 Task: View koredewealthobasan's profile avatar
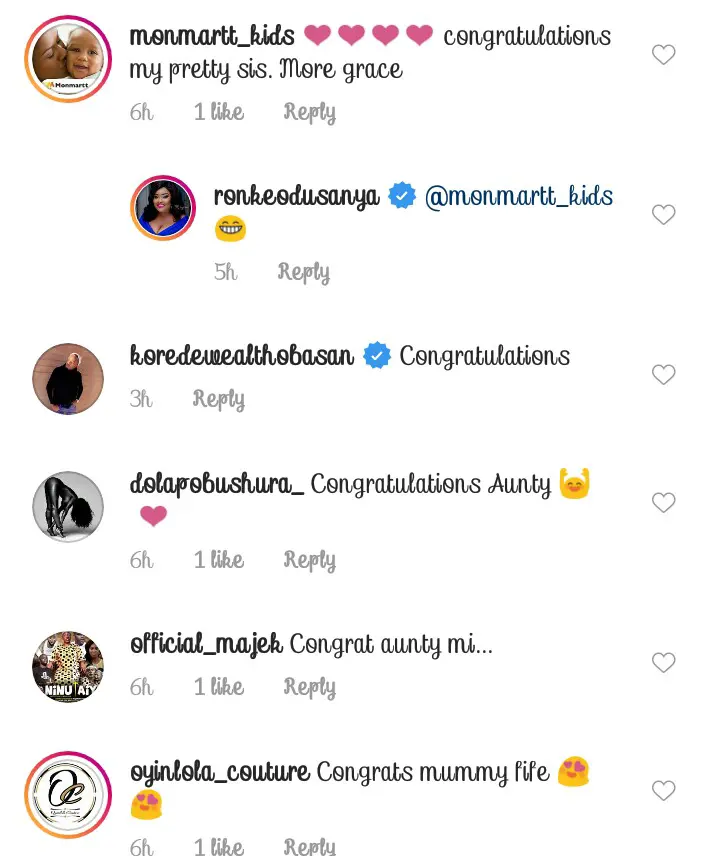pyautogui.click(x=68, y=379)
